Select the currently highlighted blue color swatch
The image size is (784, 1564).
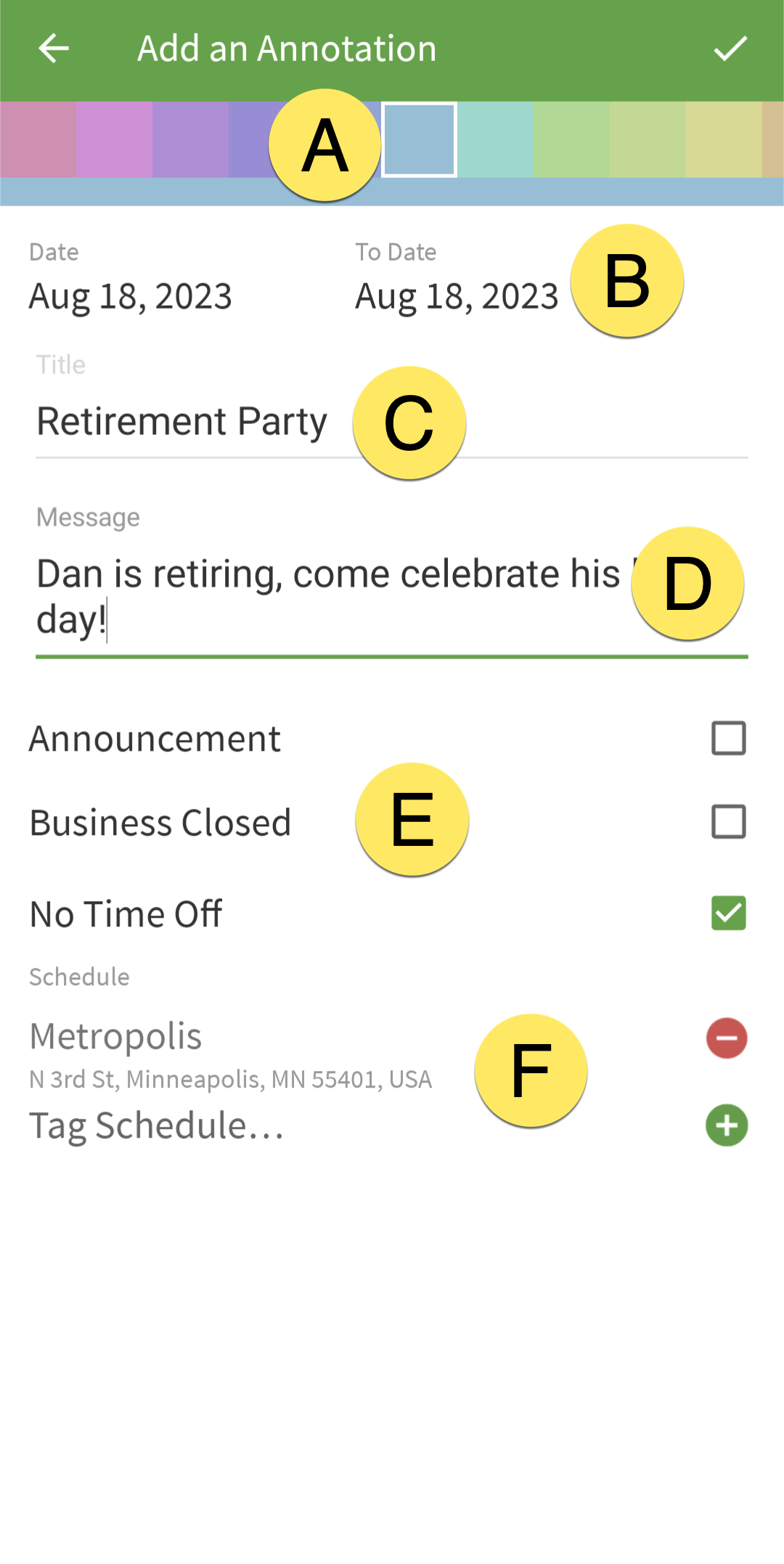pos(419,139)
